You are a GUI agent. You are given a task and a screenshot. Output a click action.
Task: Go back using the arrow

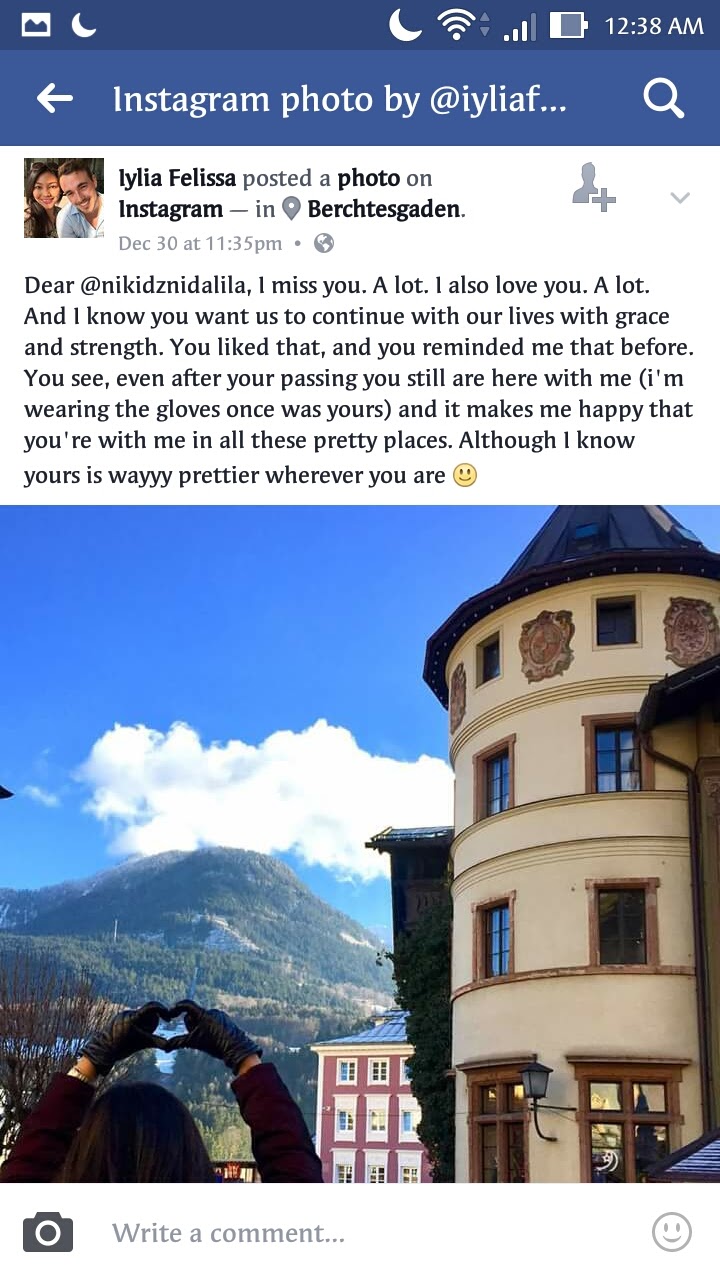coord(55,98)
